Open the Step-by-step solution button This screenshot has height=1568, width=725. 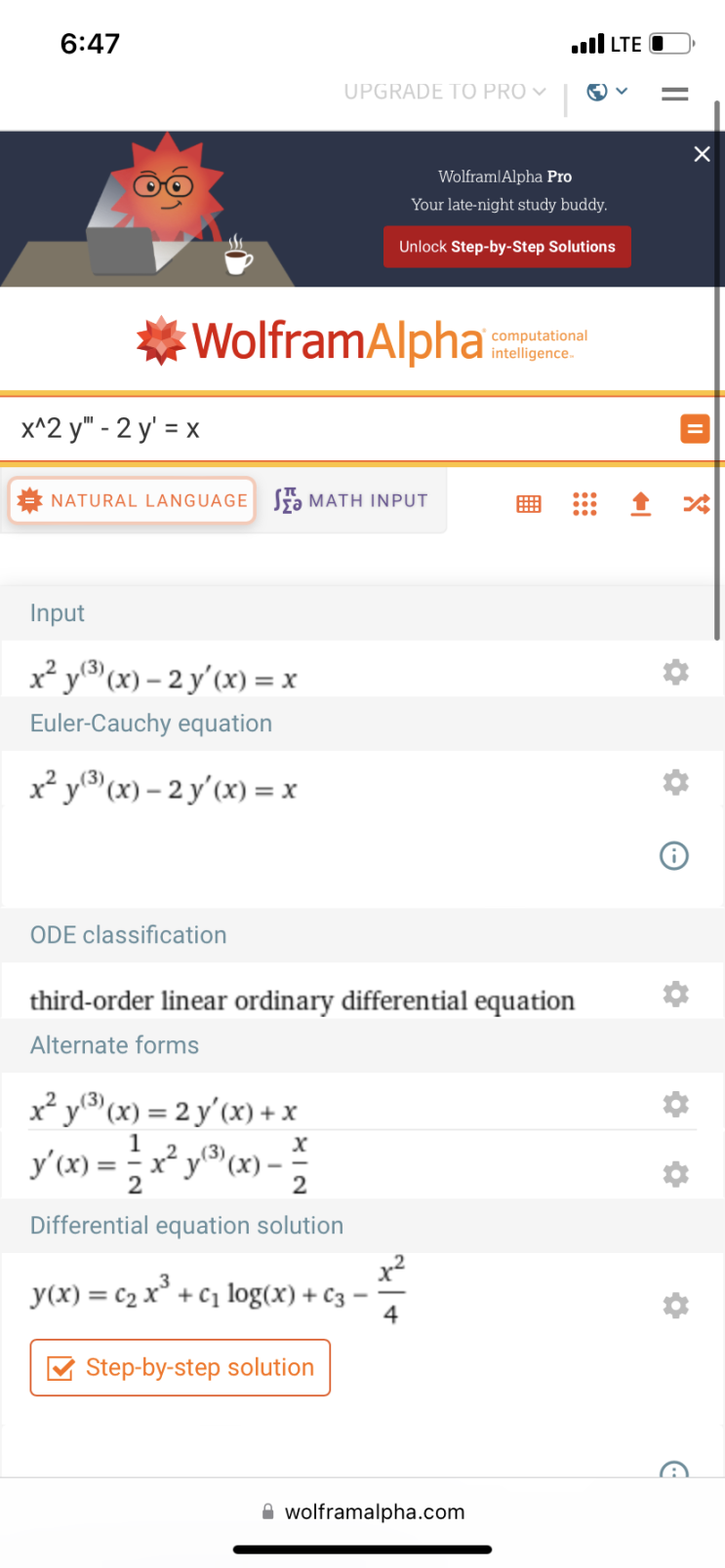pos(180,1367)
